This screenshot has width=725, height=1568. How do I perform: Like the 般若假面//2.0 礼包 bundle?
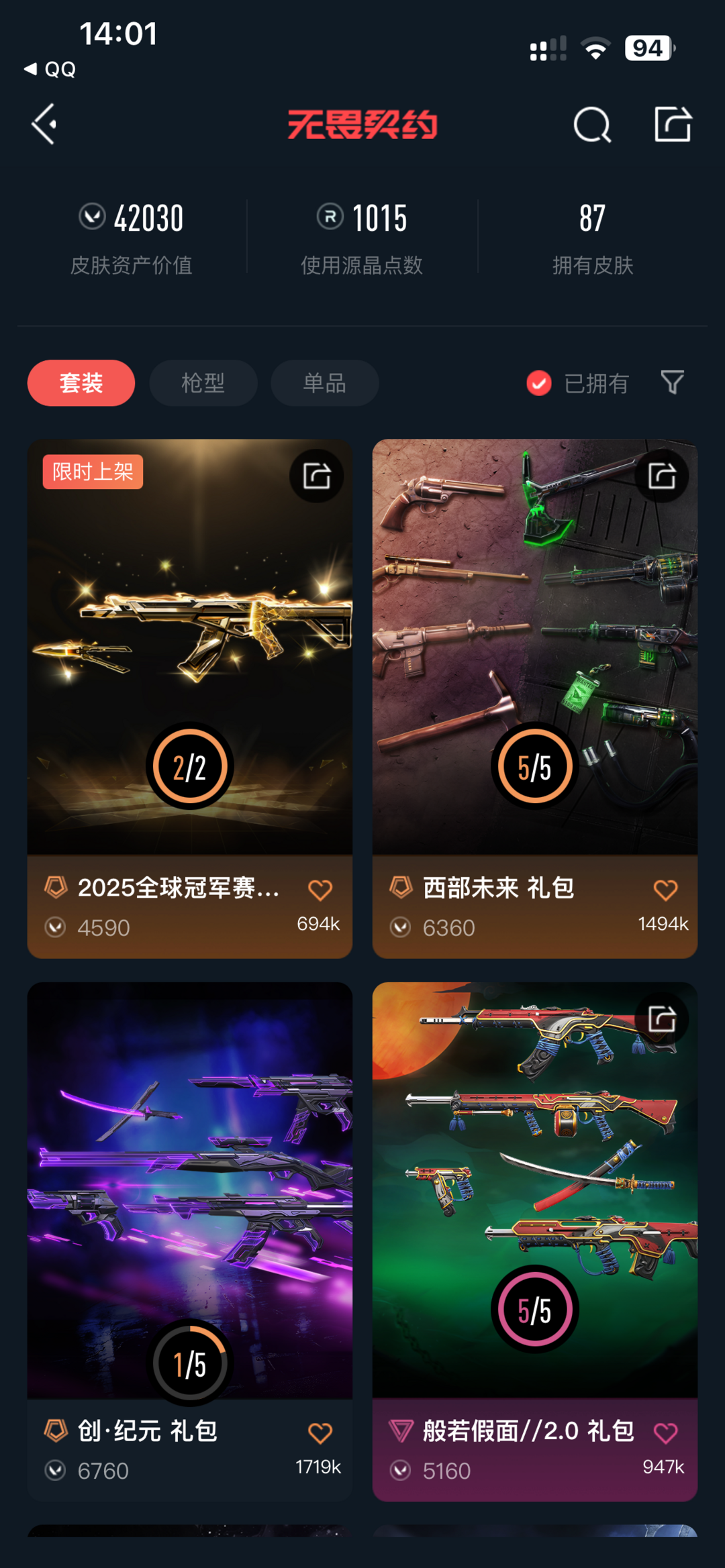(665, 1433)
